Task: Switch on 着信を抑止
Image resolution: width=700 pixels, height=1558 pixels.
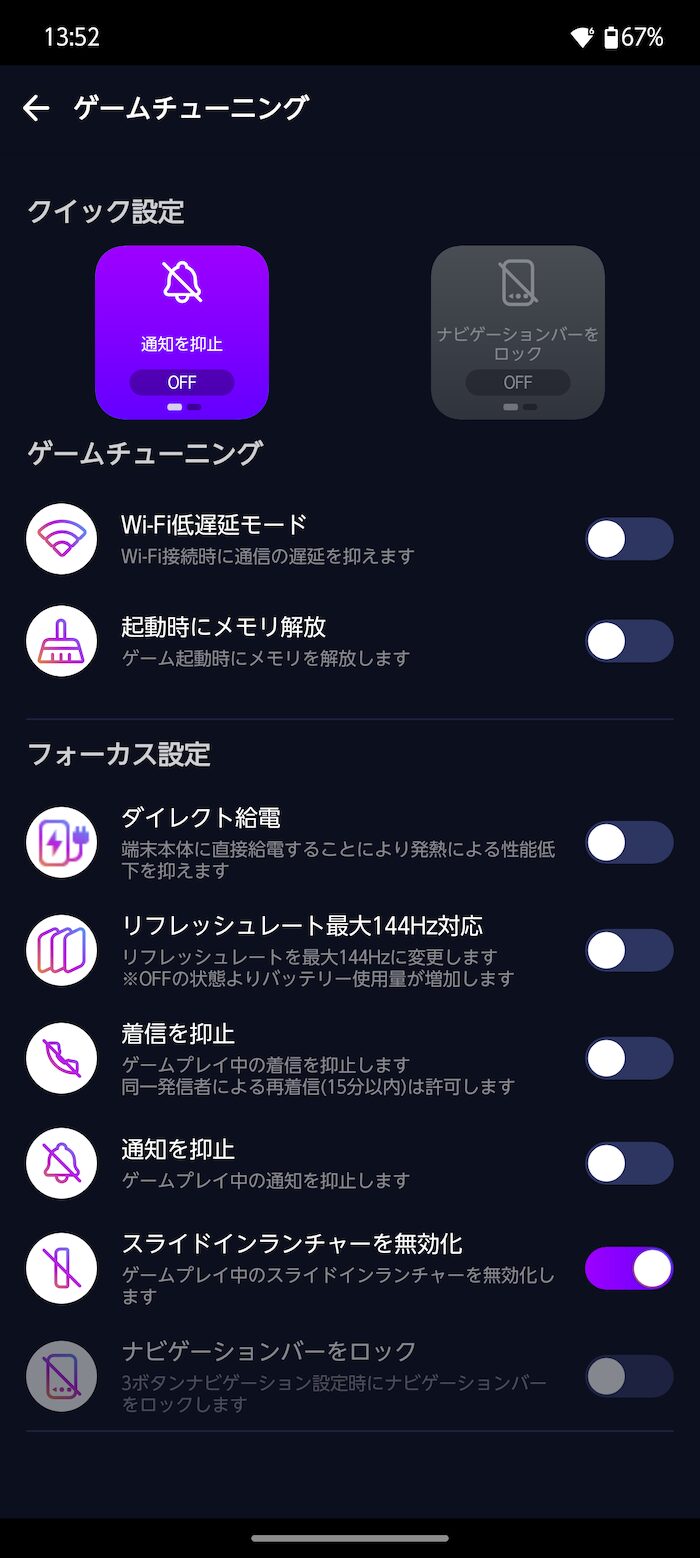Action: point(629,1058)
